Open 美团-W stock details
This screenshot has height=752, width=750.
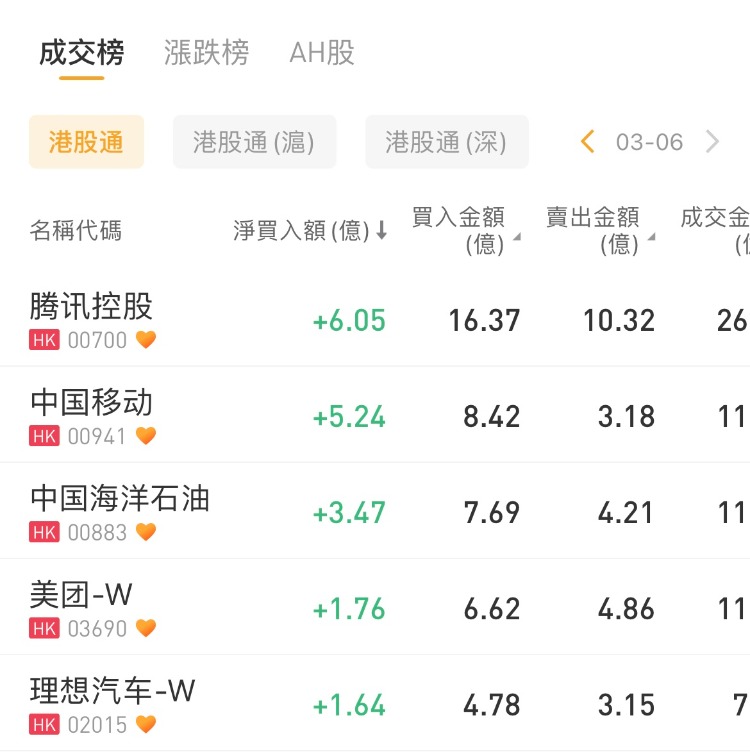[82, 607]
